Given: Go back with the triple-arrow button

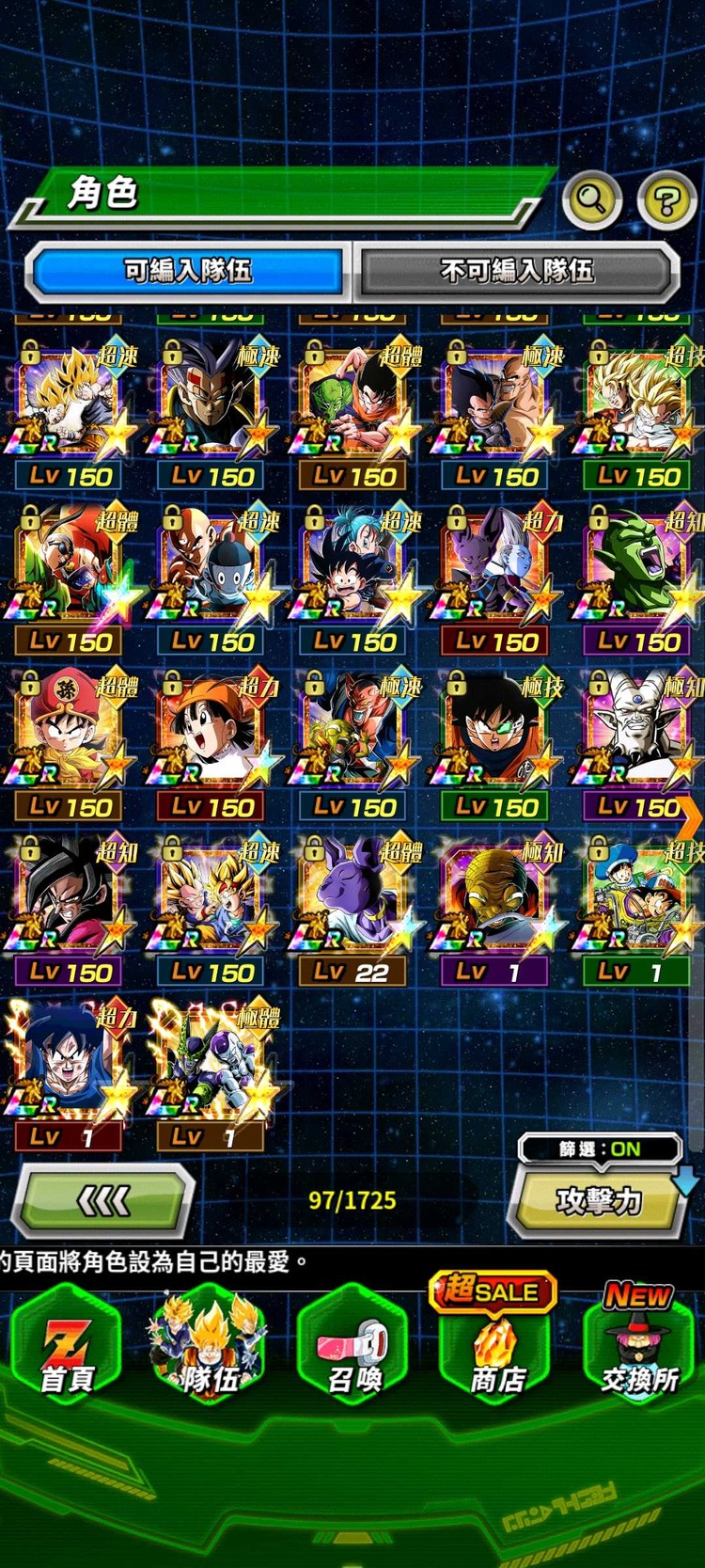Looking at the screenshot, I should click(x=103, y=1200).
